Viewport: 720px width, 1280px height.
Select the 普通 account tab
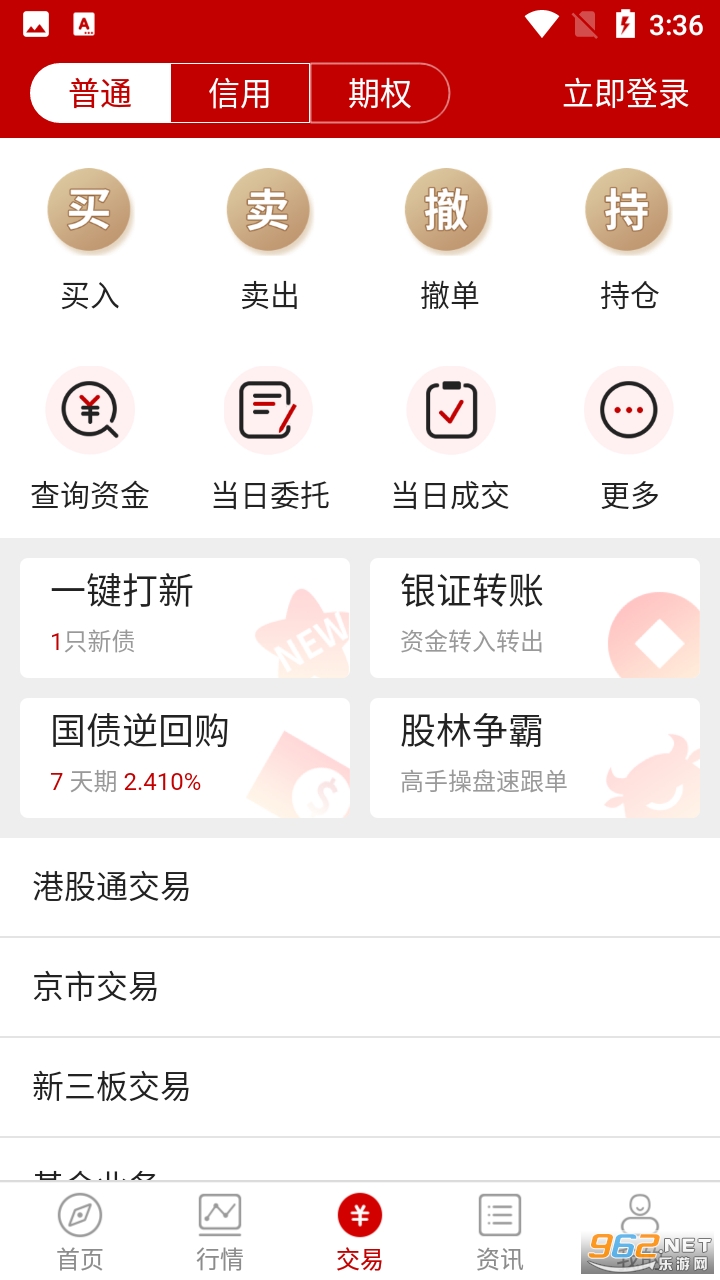pyautogui.click(x=101, y=93)
